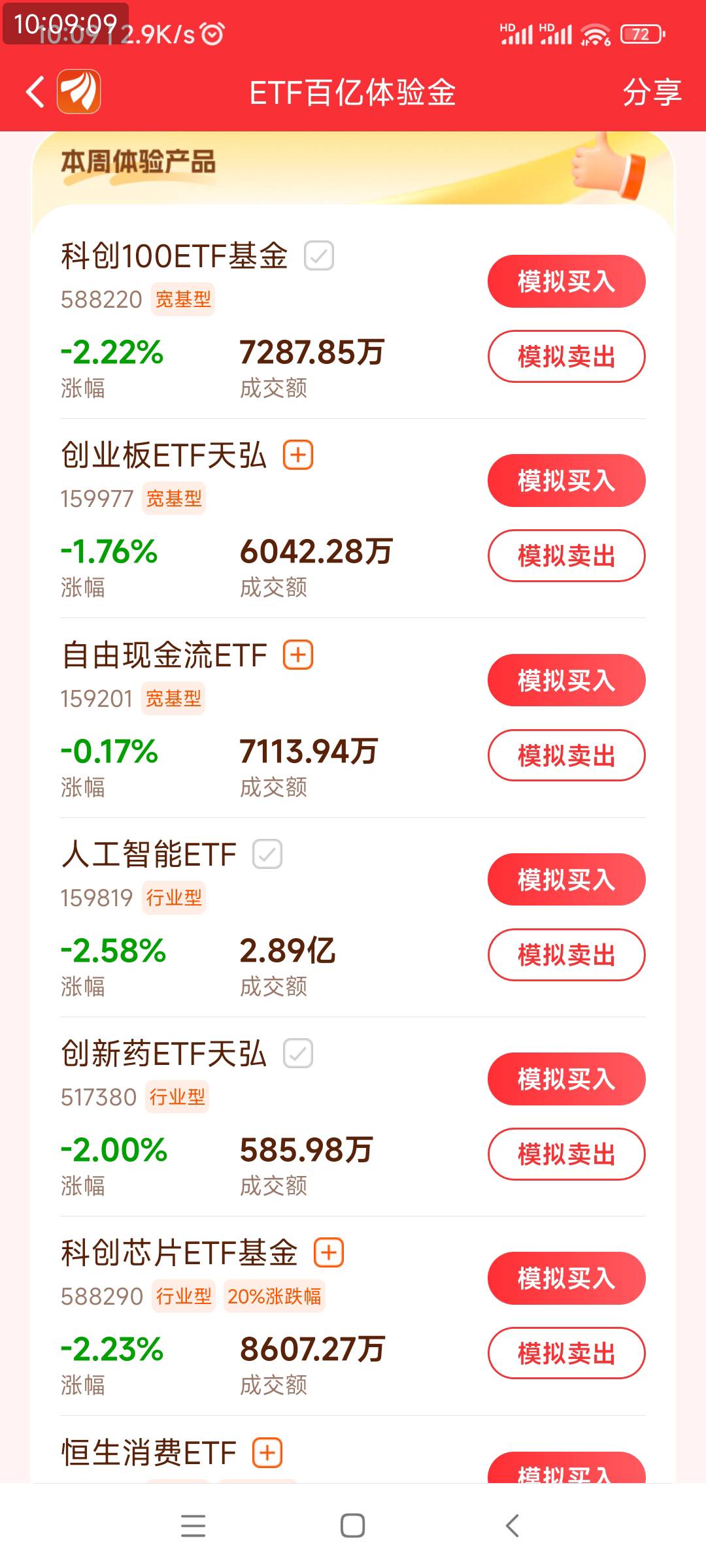Image resolution: width=706 pixels, height=1568 pixels.
Task: Toggle the check mark beside 人工智能ETF
Action: [267, 854]
